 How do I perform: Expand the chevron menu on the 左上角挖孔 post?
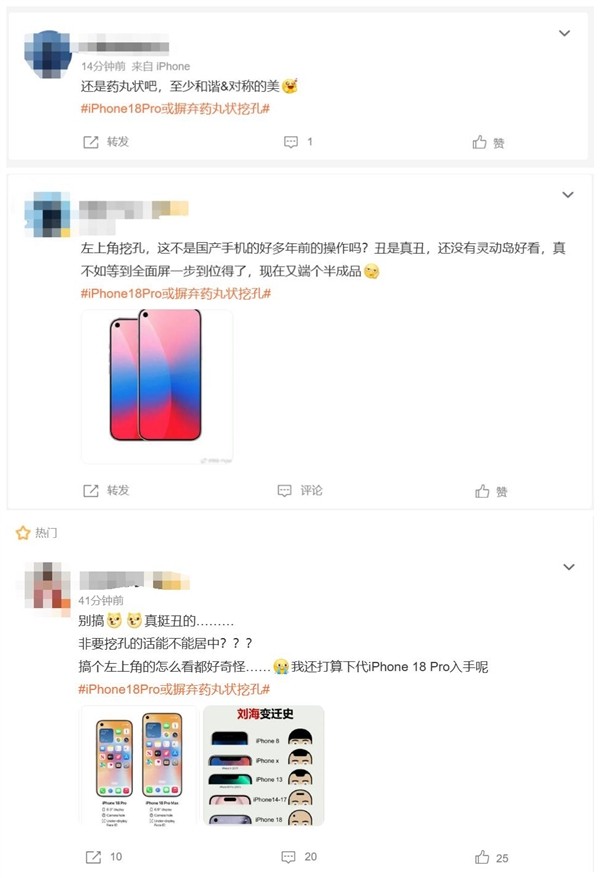tap(568, 194)
